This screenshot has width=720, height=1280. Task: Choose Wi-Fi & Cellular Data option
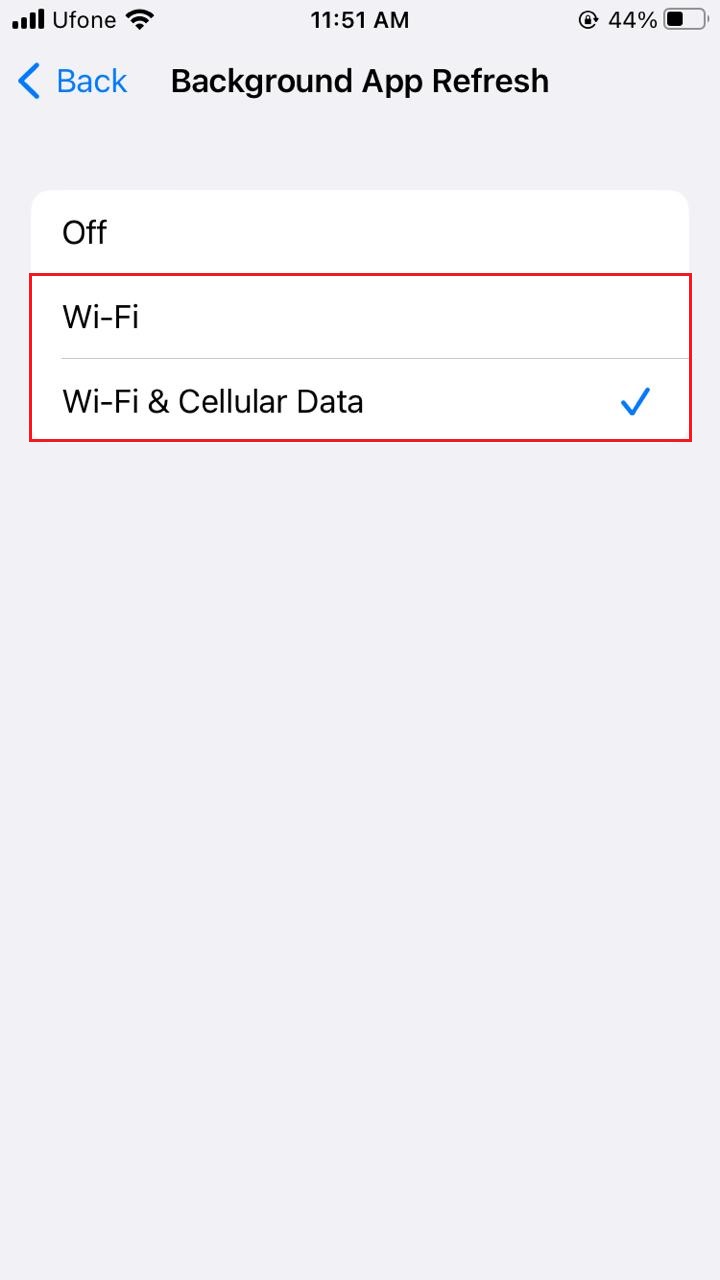360,402
